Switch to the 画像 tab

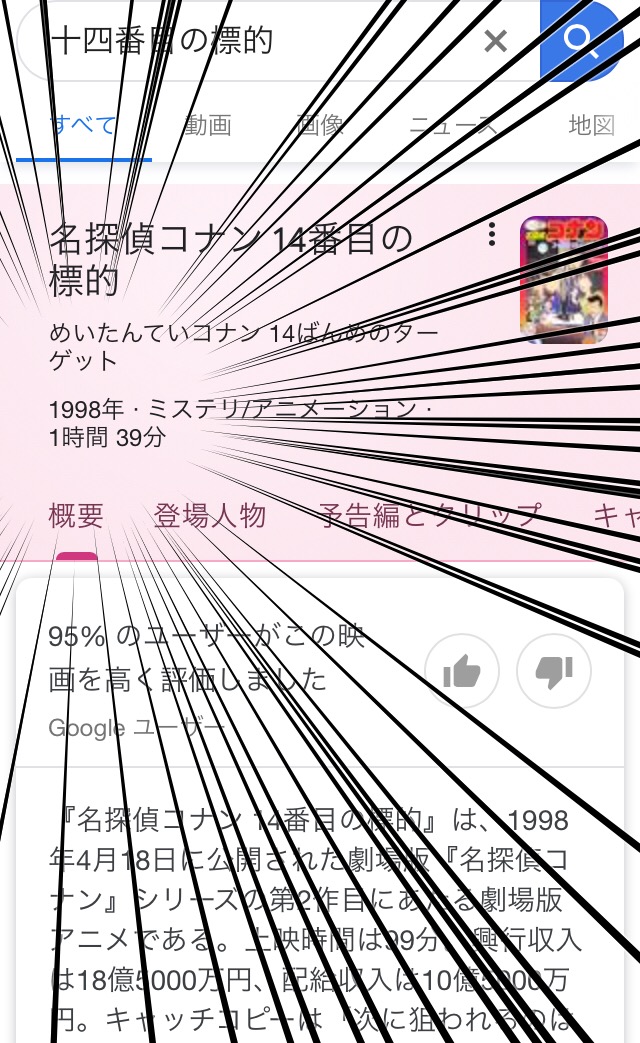click(320, 125)
